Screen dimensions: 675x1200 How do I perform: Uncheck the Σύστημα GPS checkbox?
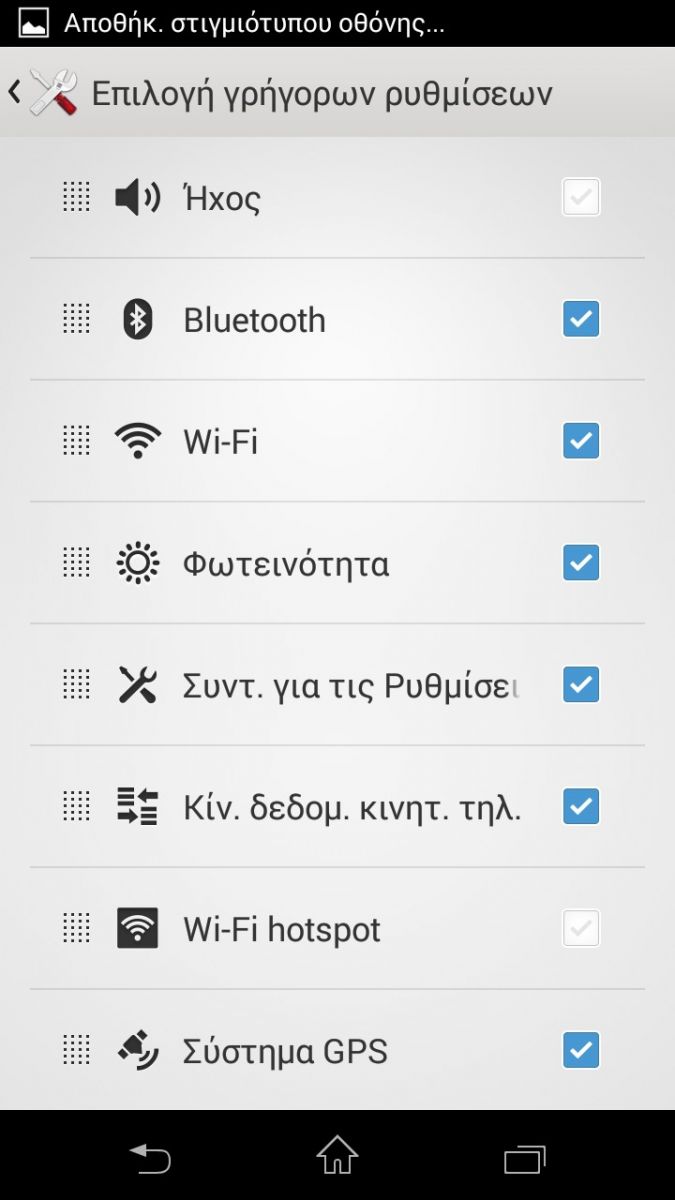click(x=581, y=1050)
